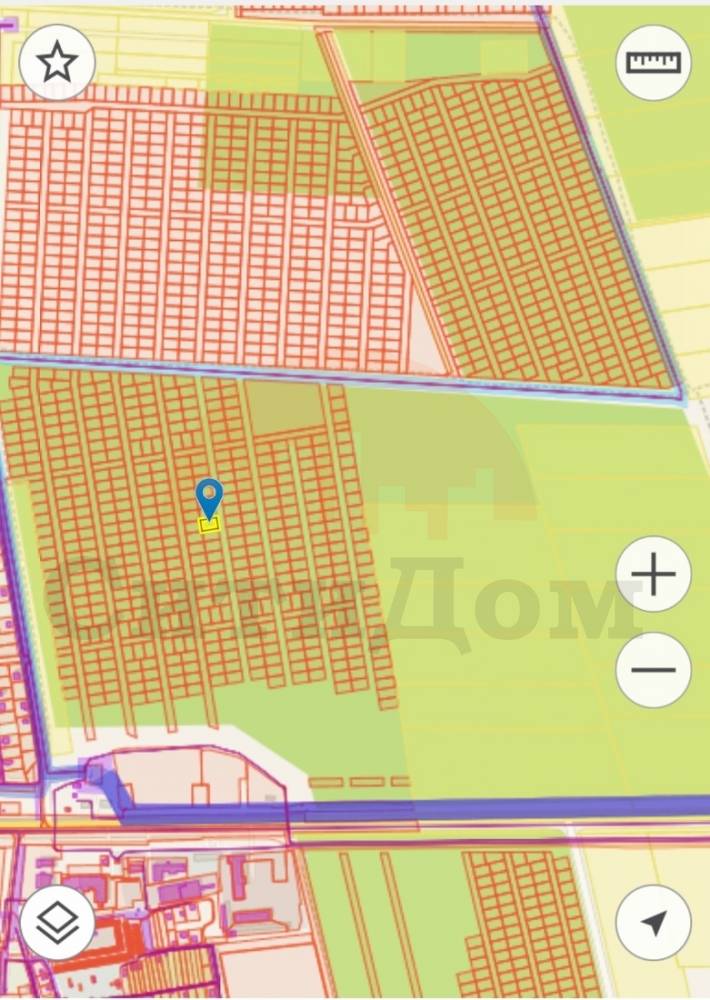Open the map layers selector
This screenshot has width=710, height=1000.
pos(57,922)
